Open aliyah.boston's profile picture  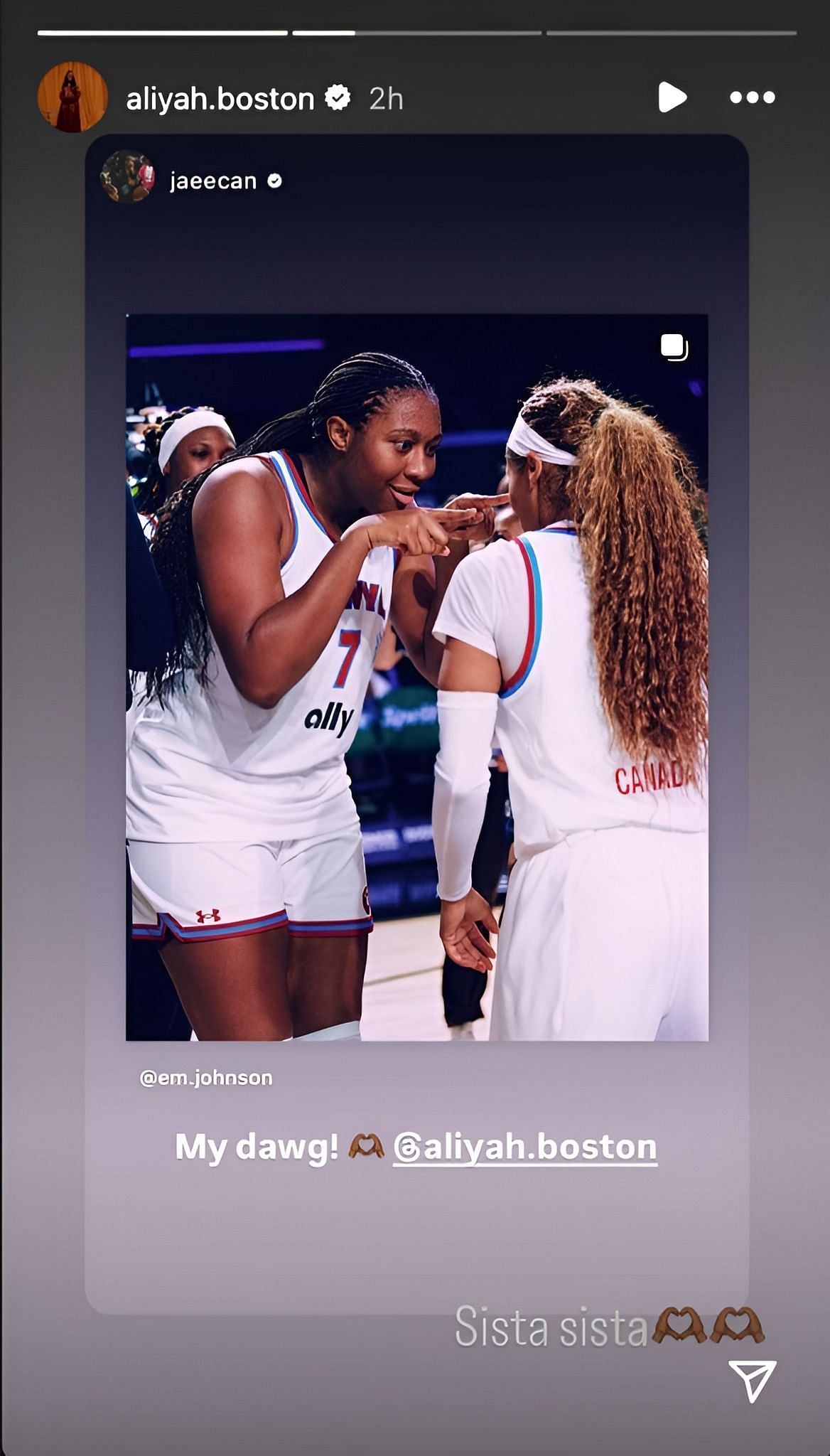pyautogui.click(x=72, y=97)
